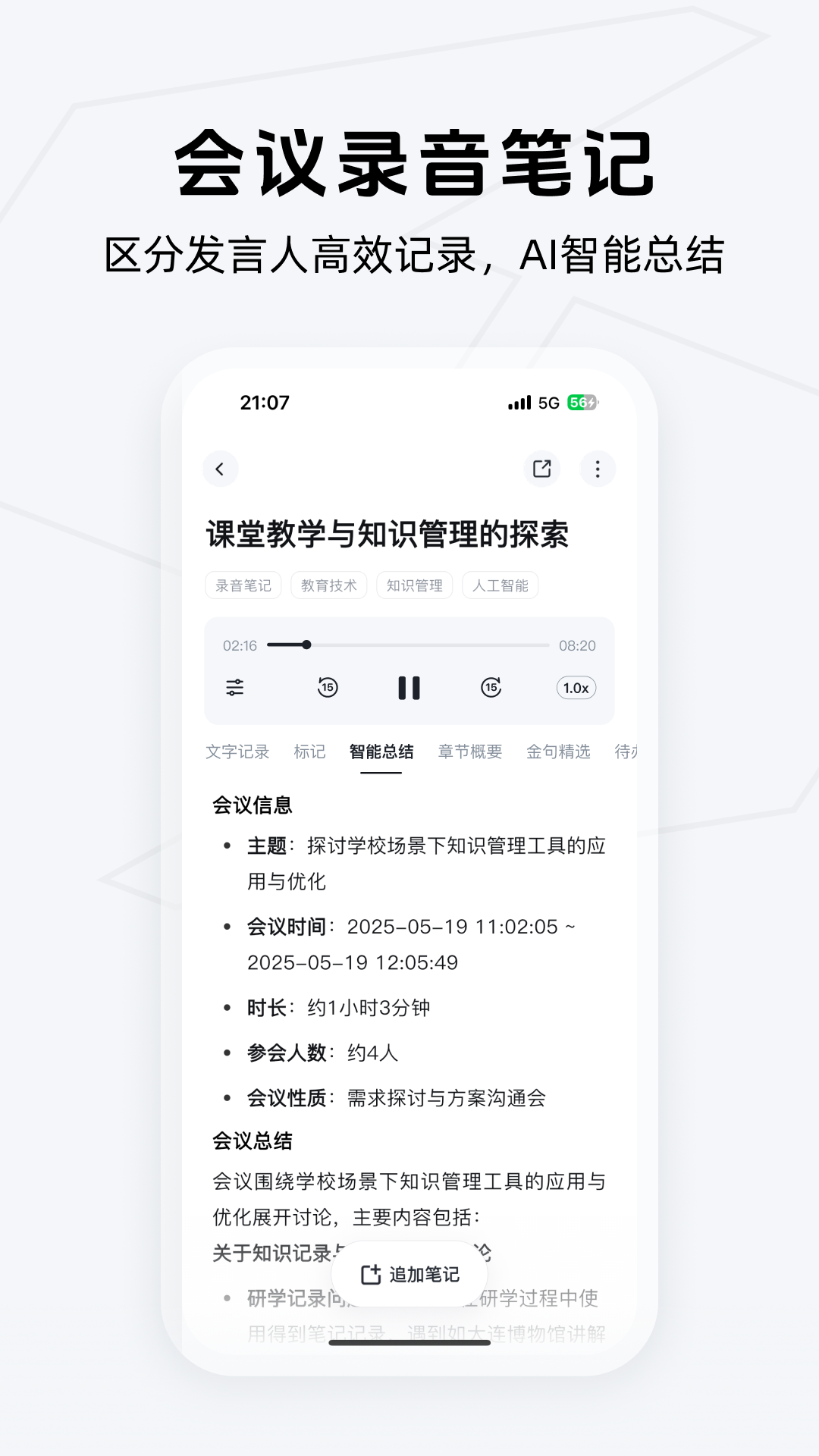Open the 1.0x playback speed selector

coord(575,688)
